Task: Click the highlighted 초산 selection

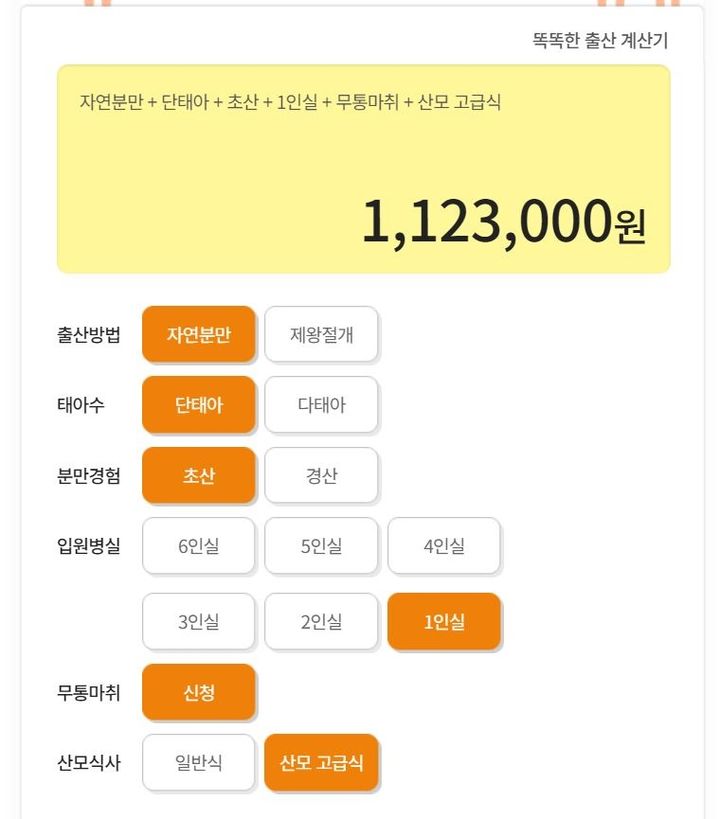Action: click(198, 476)
